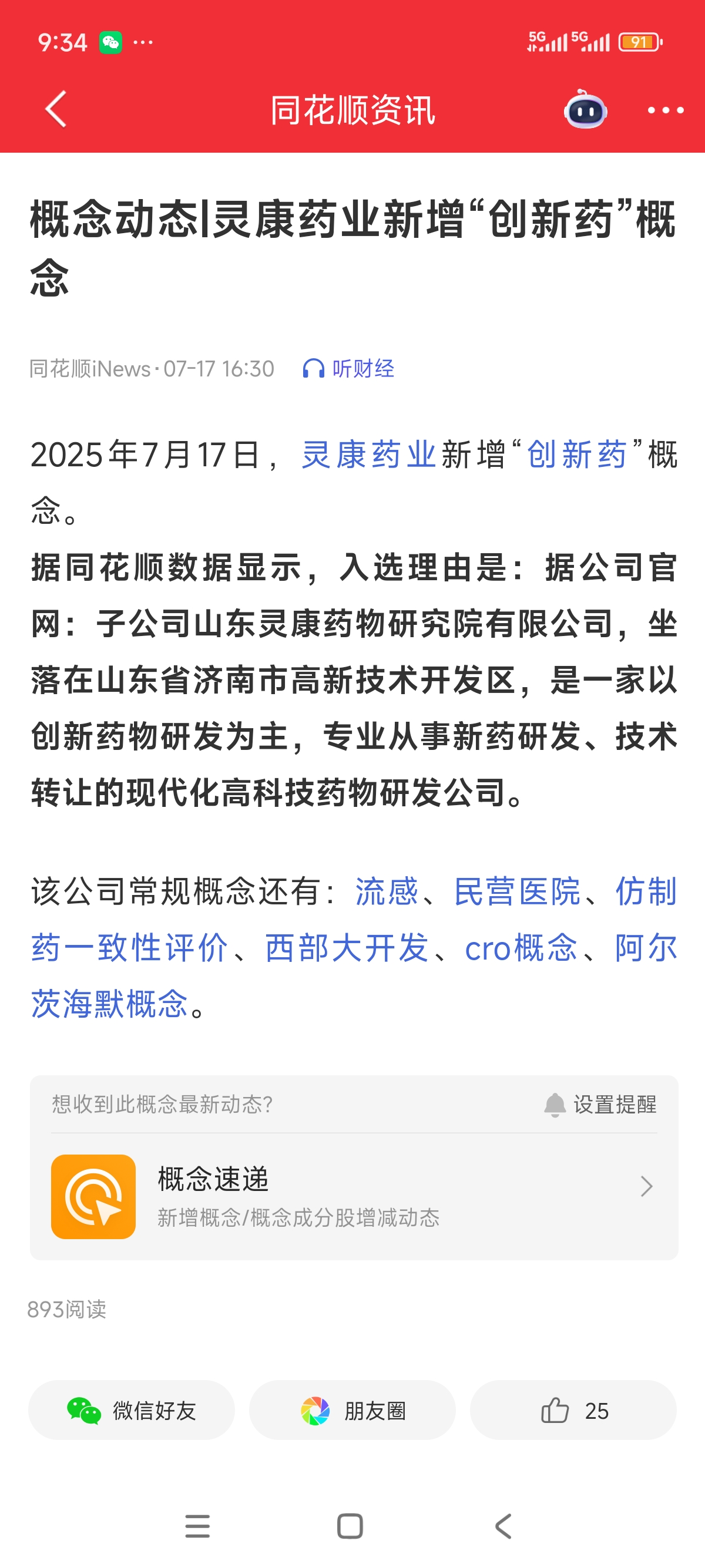Go back from the article page
The width and height of the screenshot is (705, 1568).
coord(56,110)
